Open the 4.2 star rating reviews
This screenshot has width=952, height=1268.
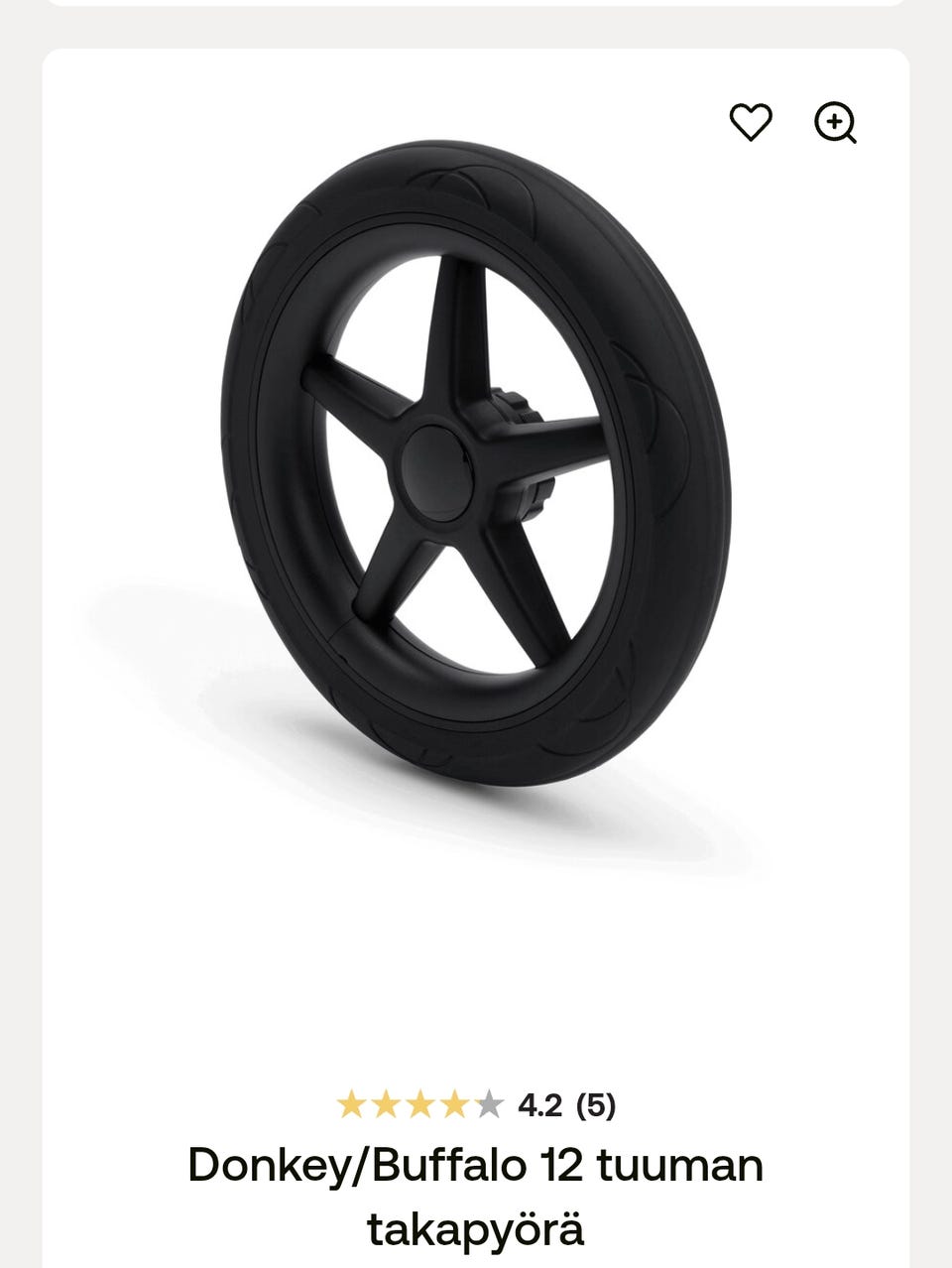point(476,1104)
